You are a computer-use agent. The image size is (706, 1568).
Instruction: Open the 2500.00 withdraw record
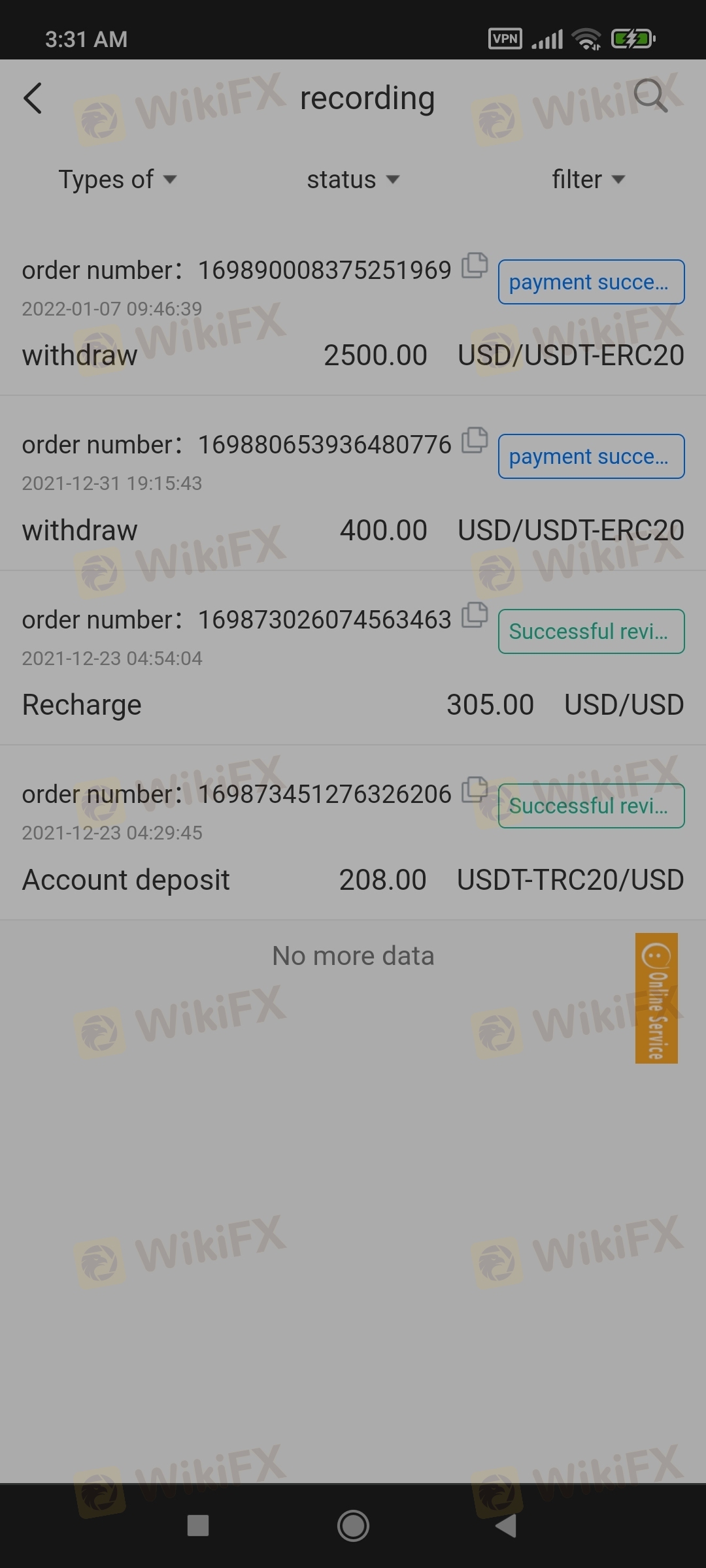pos(353,355)
